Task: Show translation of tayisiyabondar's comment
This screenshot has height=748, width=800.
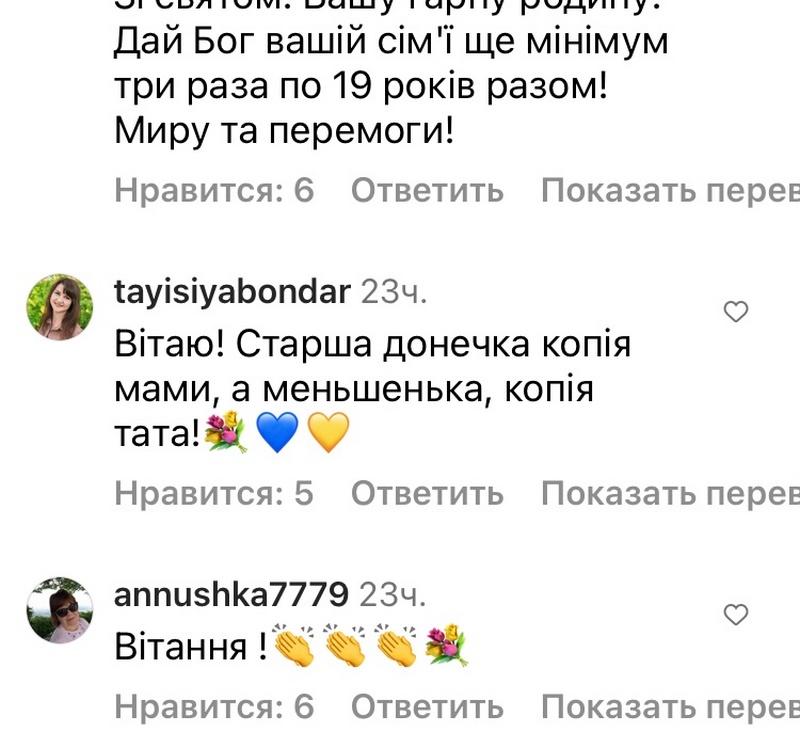Action: (x=668, y=493)
